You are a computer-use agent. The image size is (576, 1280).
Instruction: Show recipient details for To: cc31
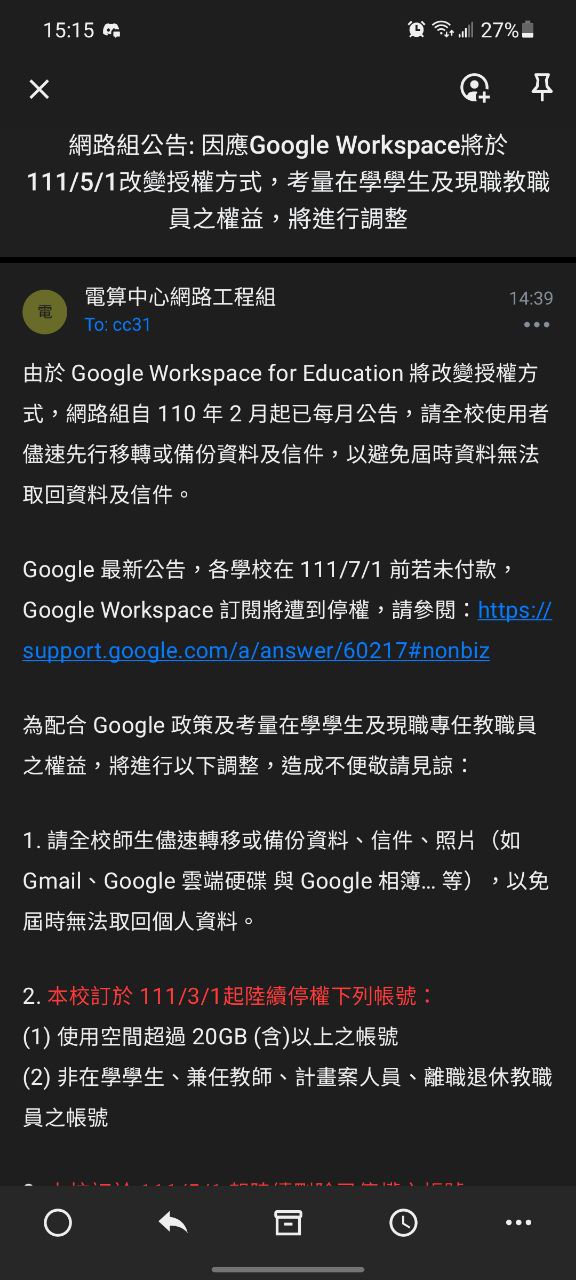point(117,325)
